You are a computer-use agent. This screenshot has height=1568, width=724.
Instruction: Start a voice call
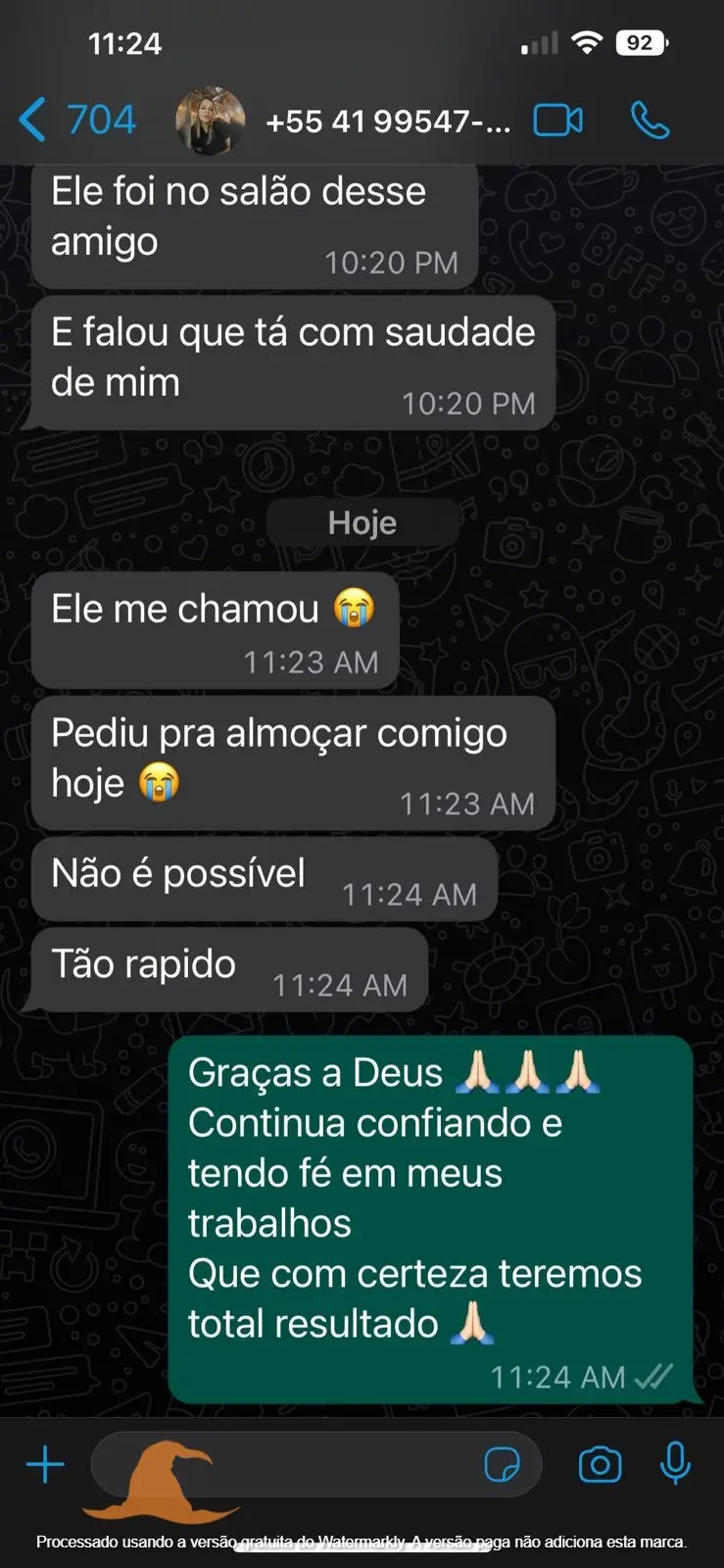[x=650, y=121]
